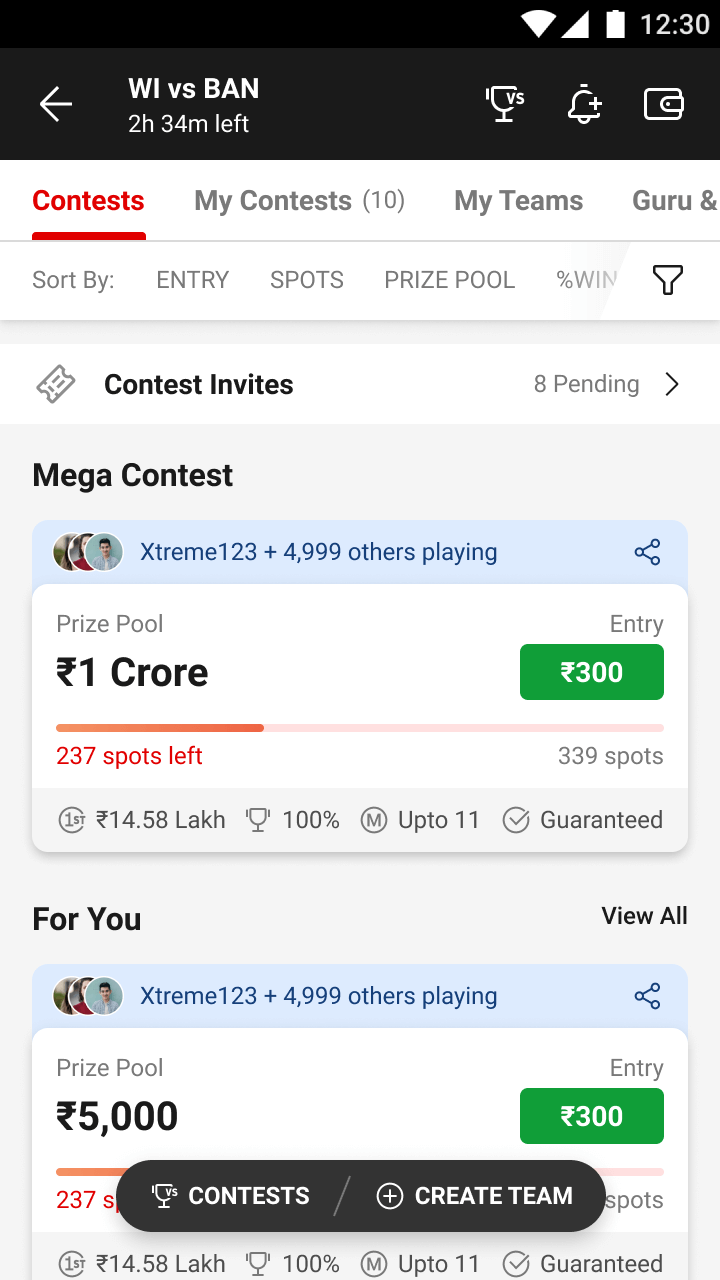
Task: Tap the floating Contests button
Action: pyautogui.click(x=231, y=1196)
